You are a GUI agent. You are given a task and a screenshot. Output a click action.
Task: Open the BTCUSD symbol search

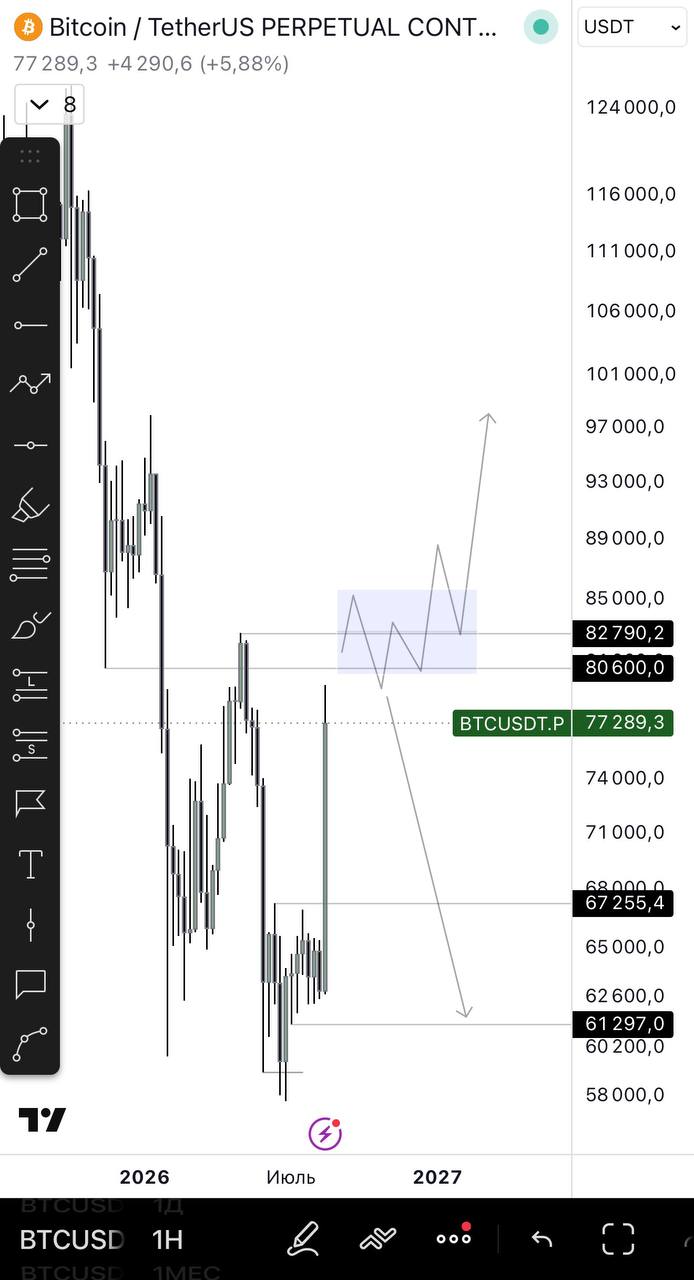click(72, 1240)
